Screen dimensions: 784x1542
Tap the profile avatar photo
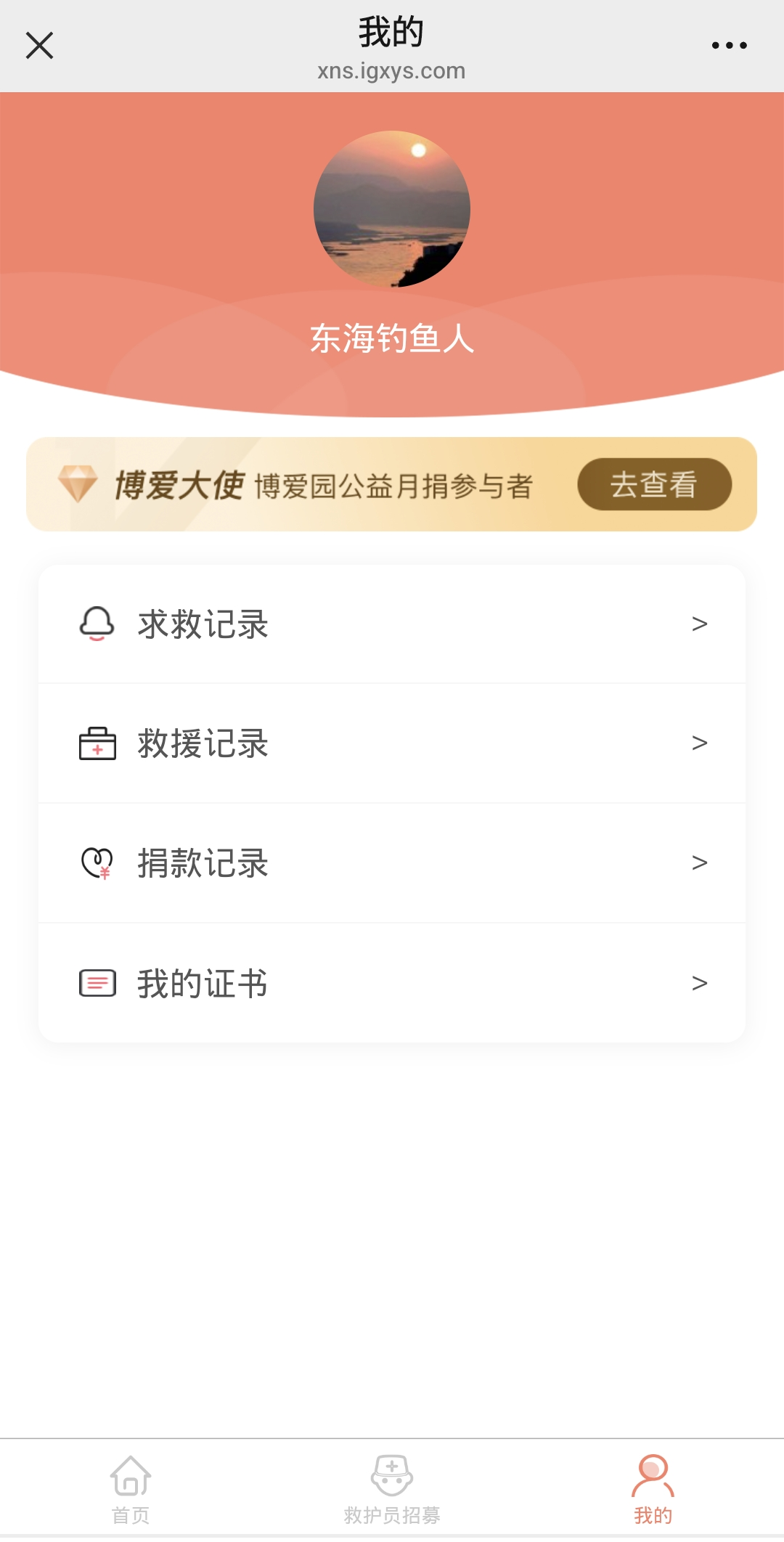point(392,209)
